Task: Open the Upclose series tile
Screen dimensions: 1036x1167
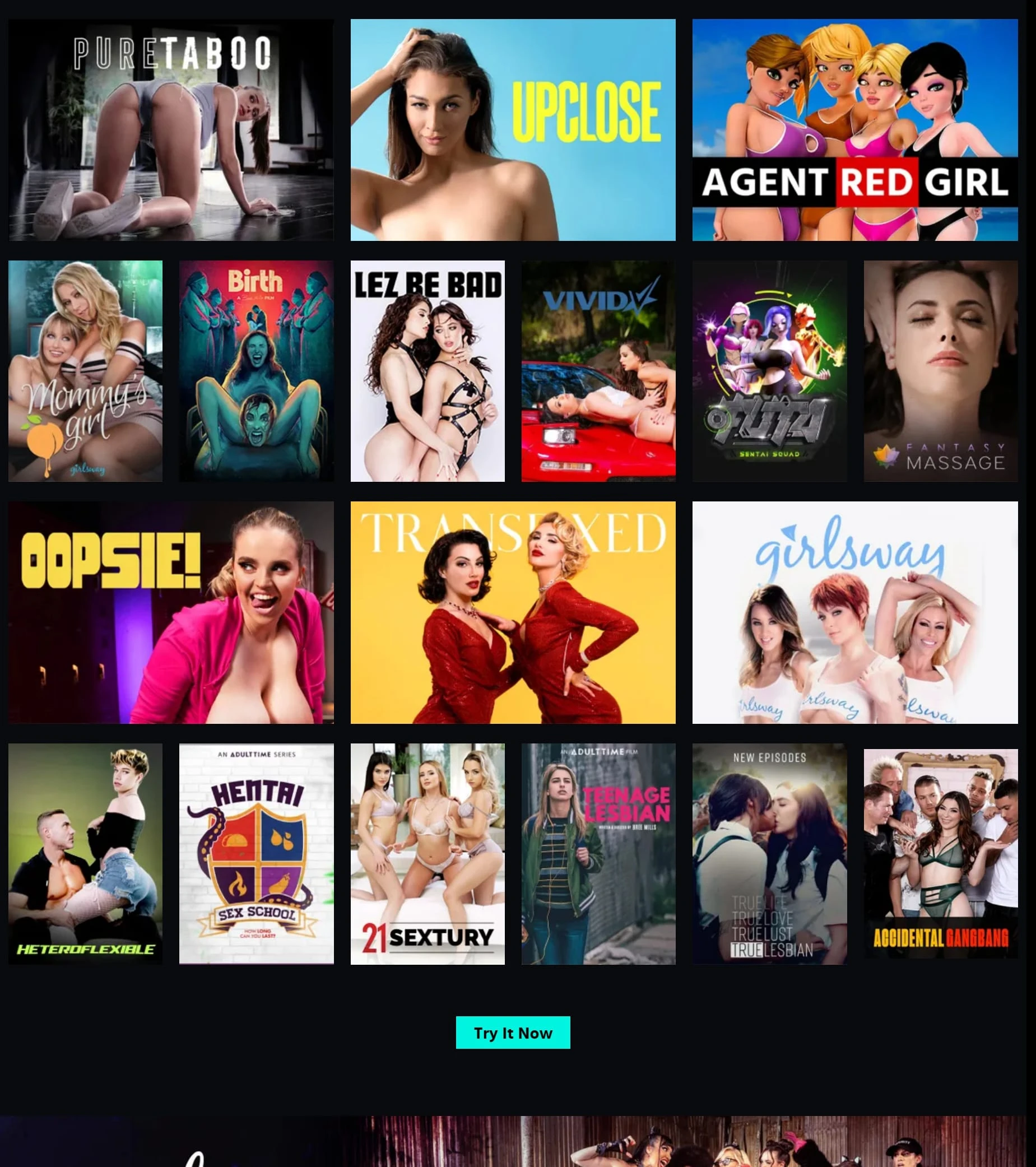Action: [x=513, y=130]
